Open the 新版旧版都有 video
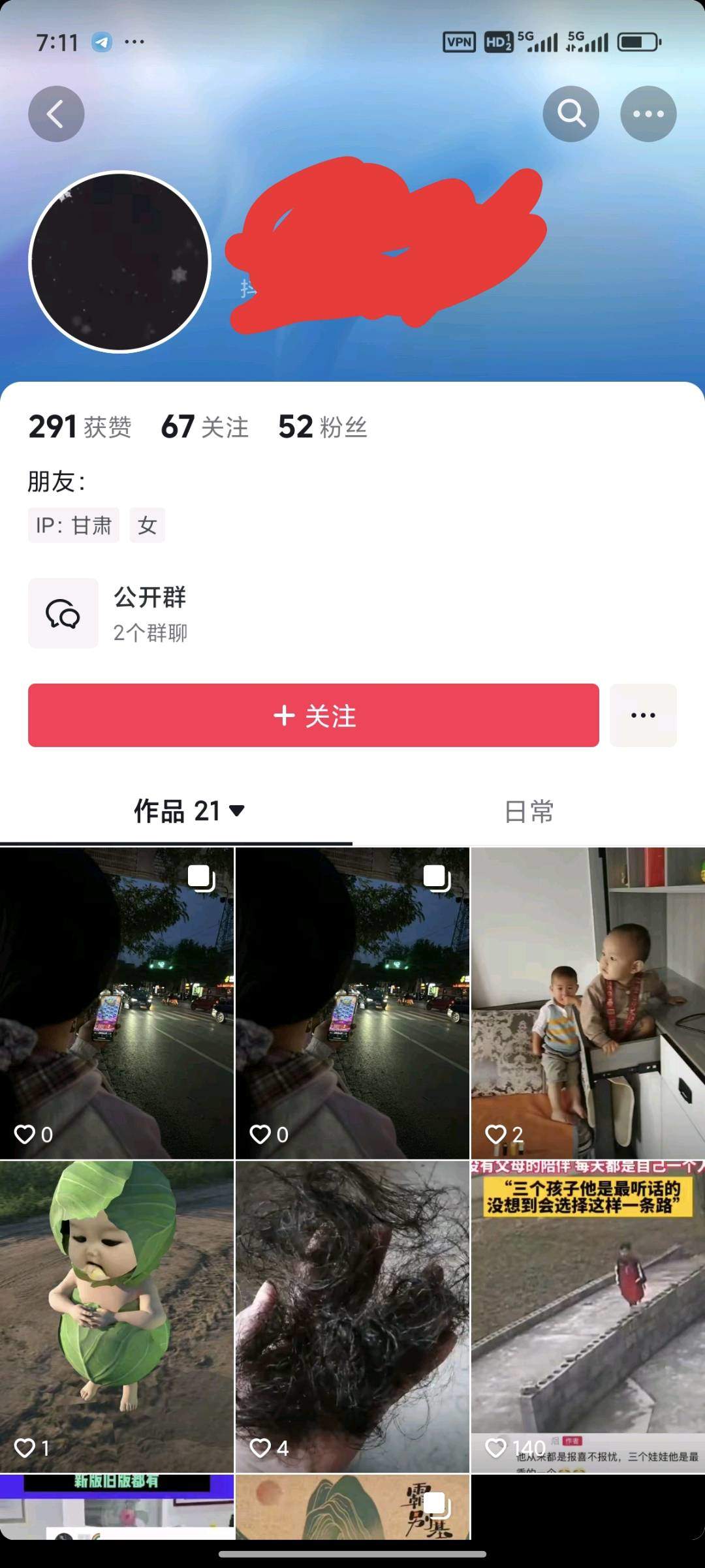This screenshot has width=705, height=1568. 117,1506
